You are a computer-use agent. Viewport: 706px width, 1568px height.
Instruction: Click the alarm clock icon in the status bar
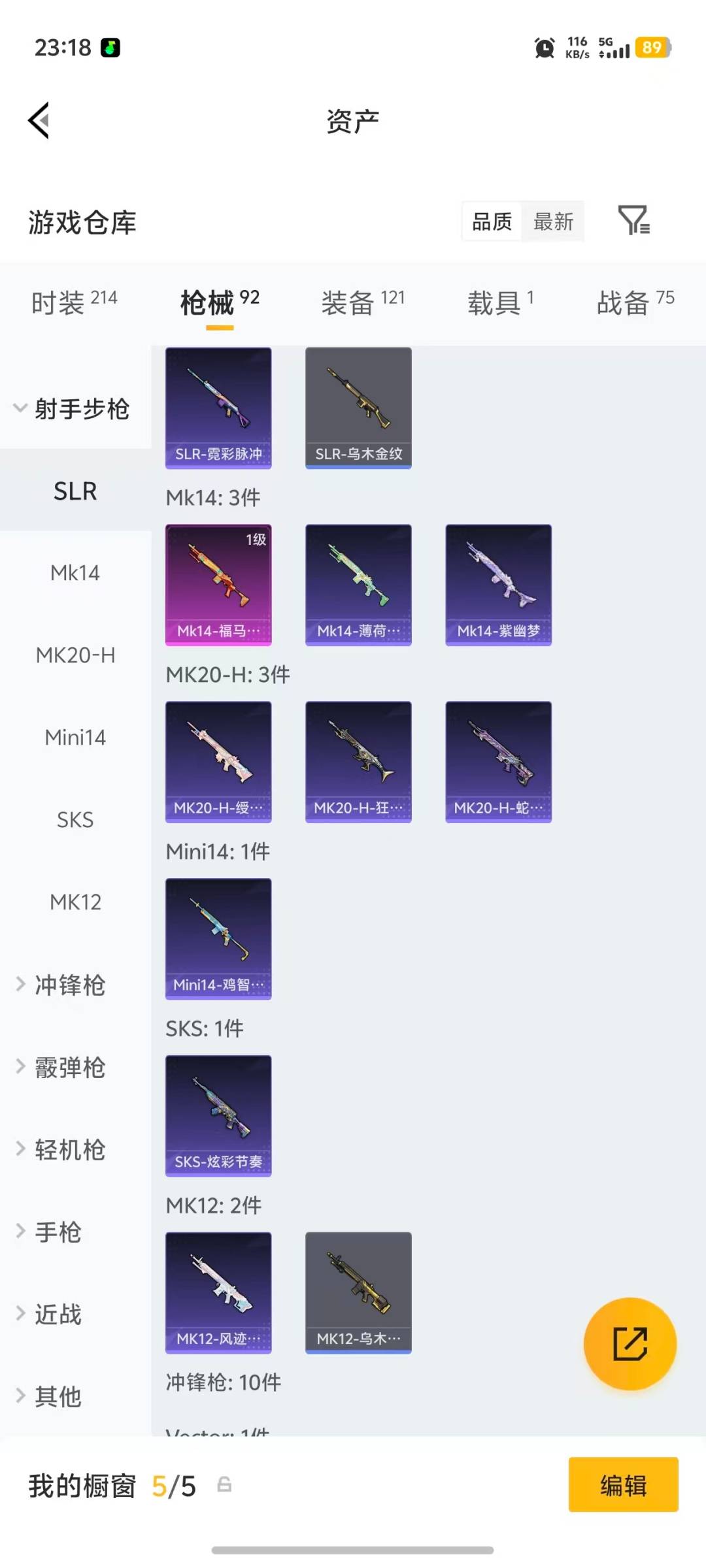coord(543,48)
